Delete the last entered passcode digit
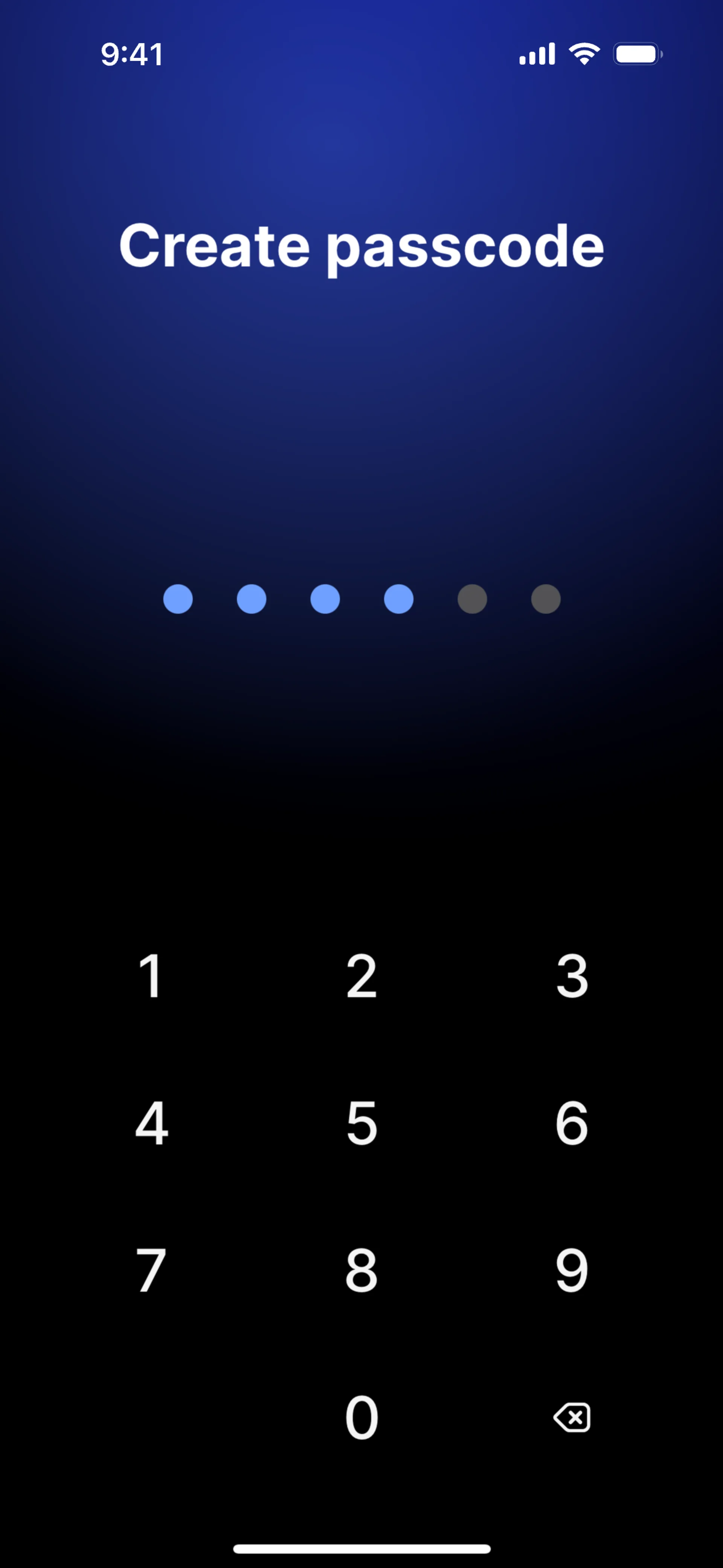The width and height of the screenshot is (723, 1568). pyautogui.click(x=572, y=1418)
